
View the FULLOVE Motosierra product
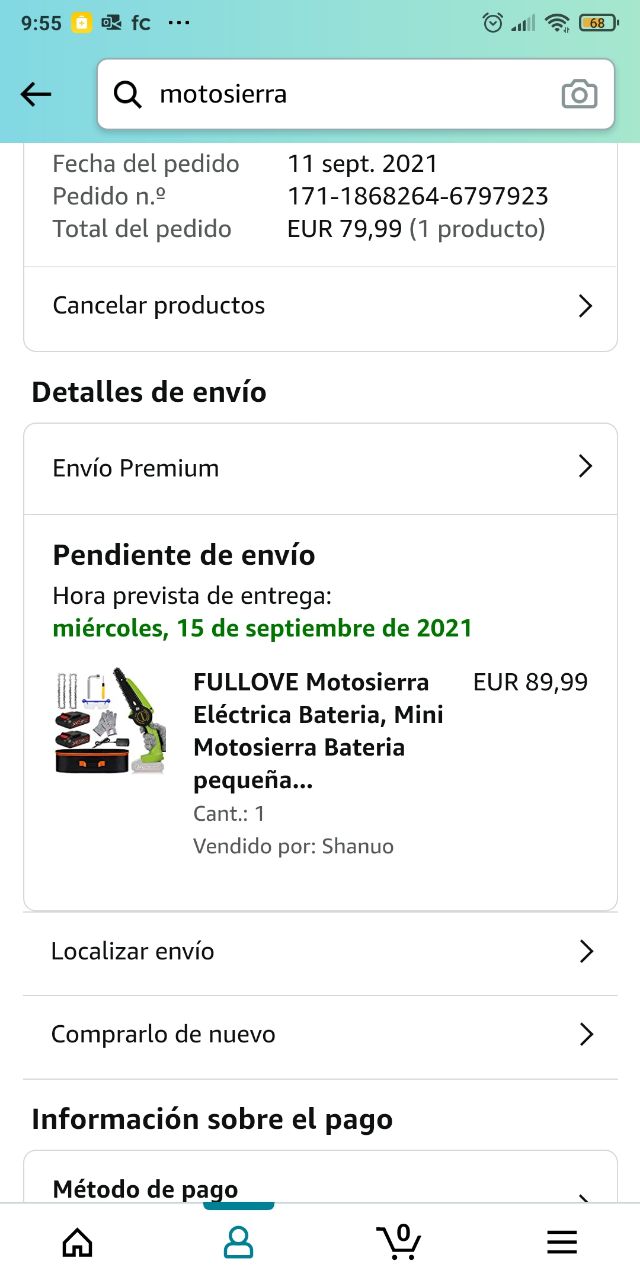pyautogui.click(x=310, y=731)
